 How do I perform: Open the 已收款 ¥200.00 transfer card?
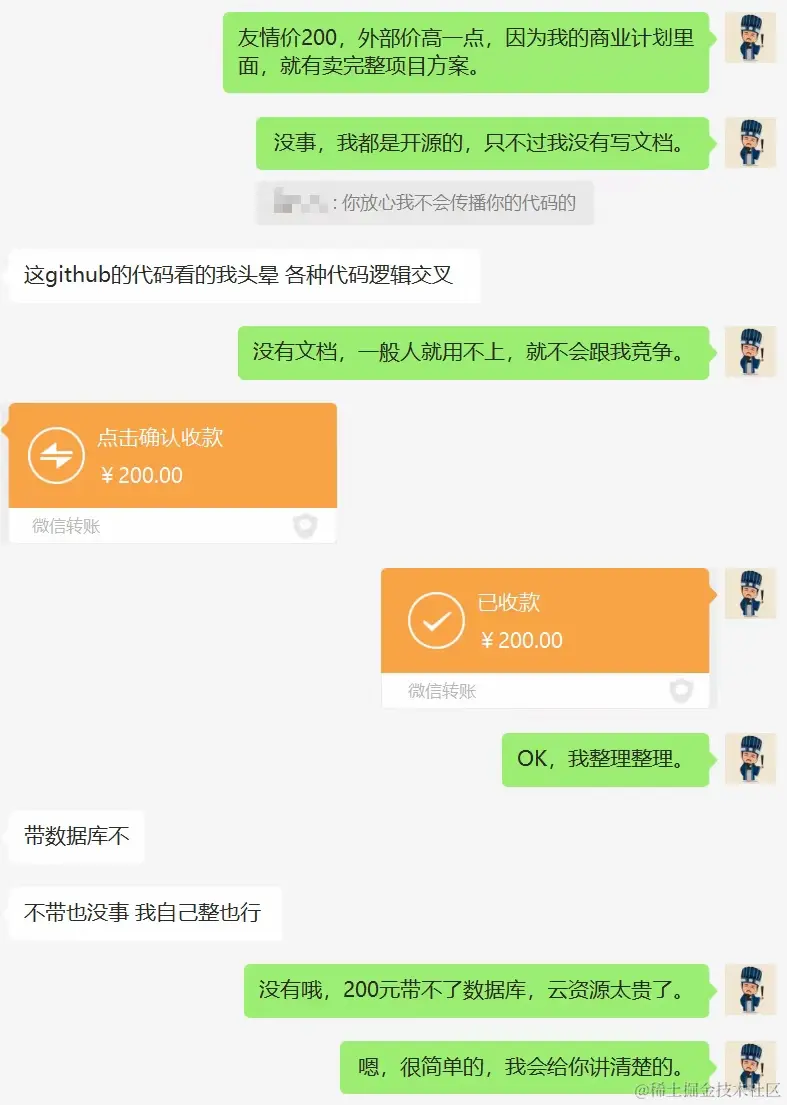pyautogui.click(x=545, y=621)
